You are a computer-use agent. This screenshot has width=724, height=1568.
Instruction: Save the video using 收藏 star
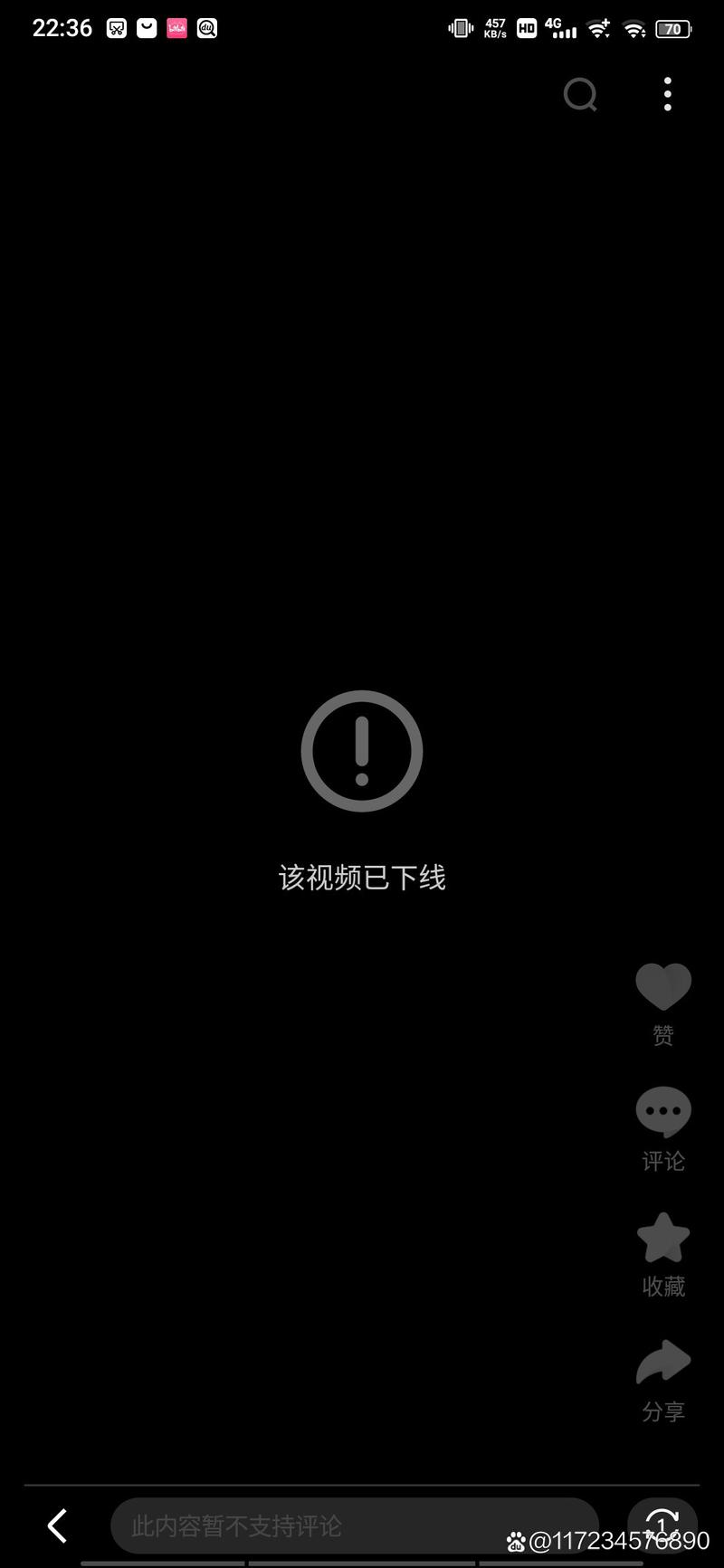coord(663,1239)
